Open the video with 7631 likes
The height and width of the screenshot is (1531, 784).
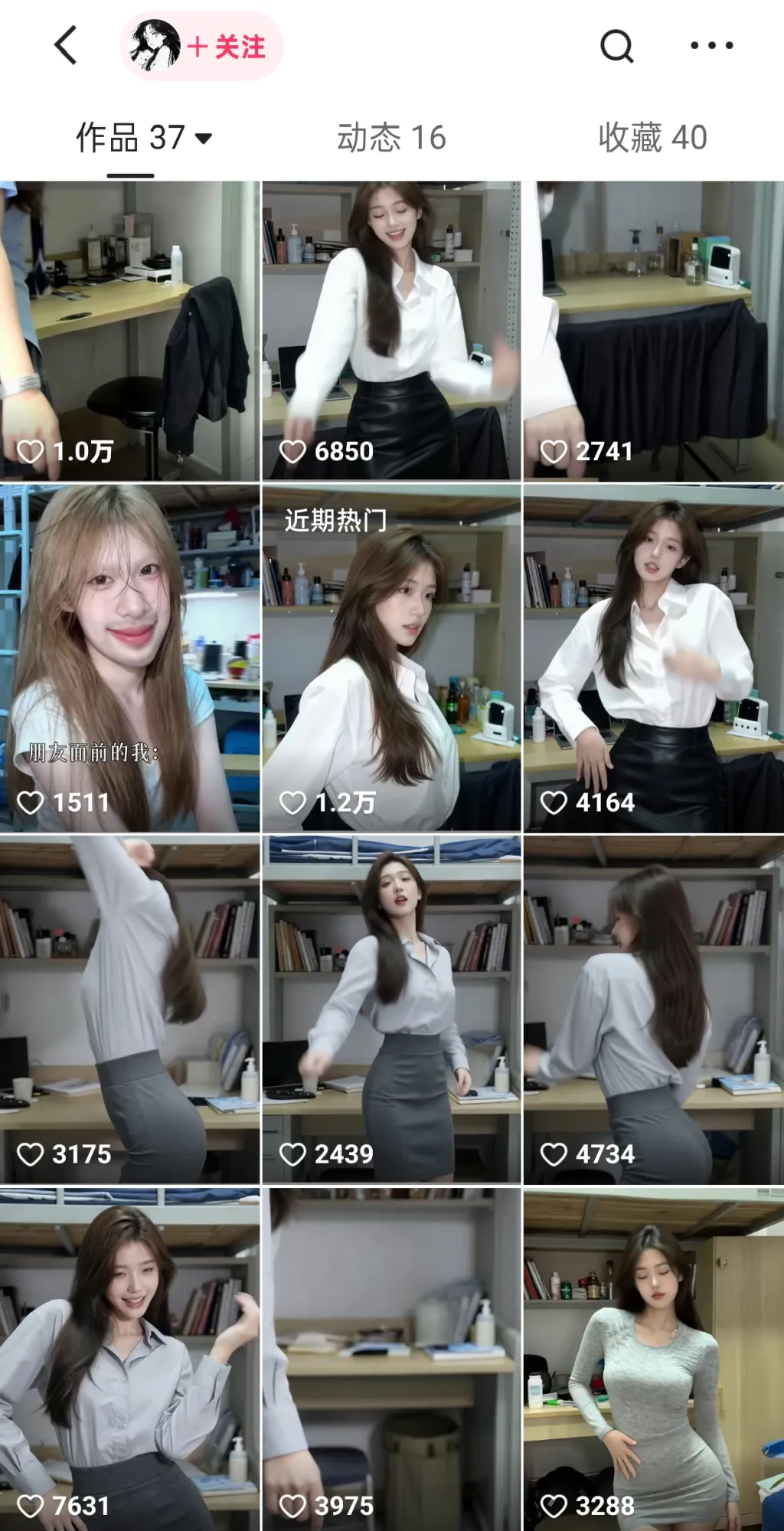point(130,1359)
